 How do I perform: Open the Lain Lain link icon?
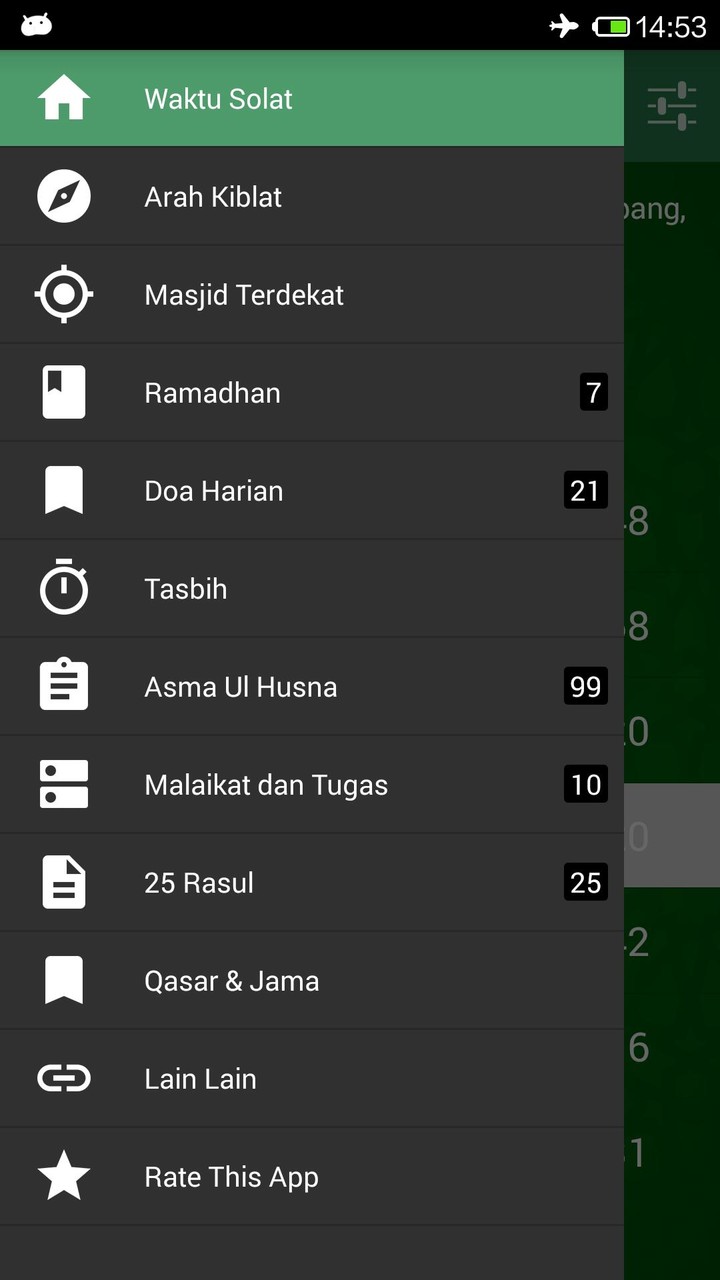[64, 1078]
